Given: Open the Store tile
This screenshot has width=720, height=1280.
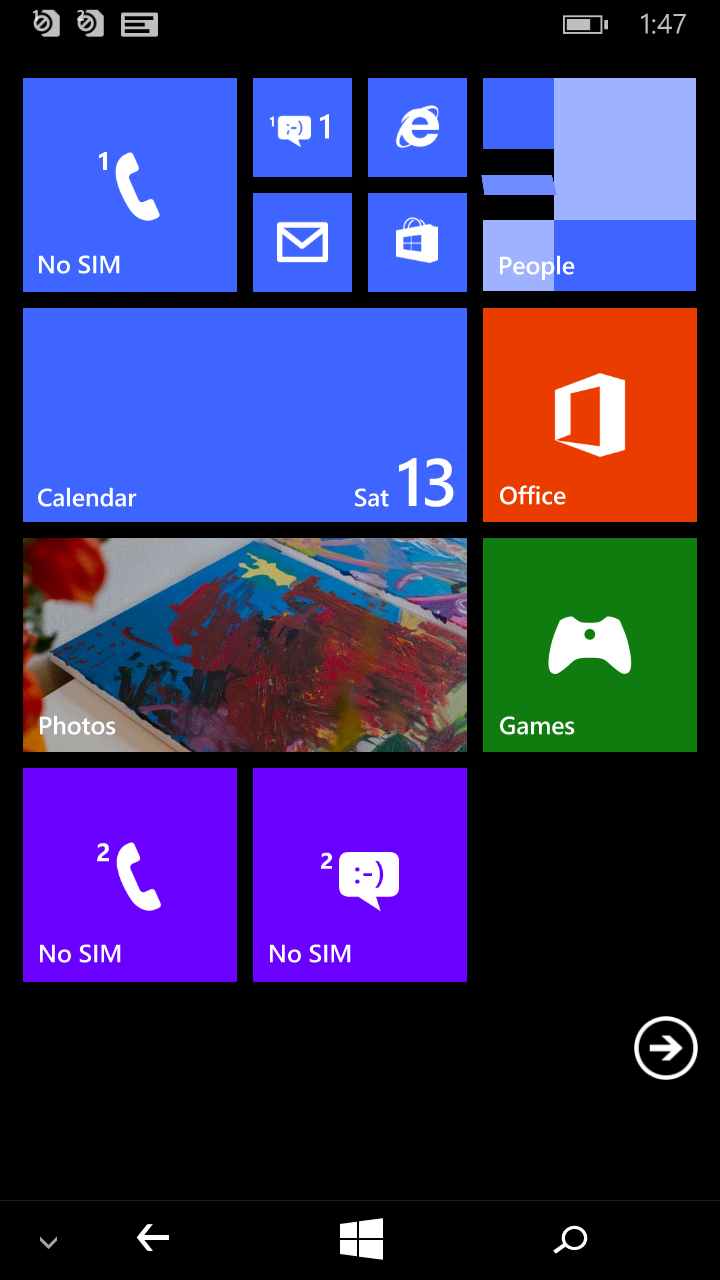Looking at the screenshot, I should pos(417,242).
